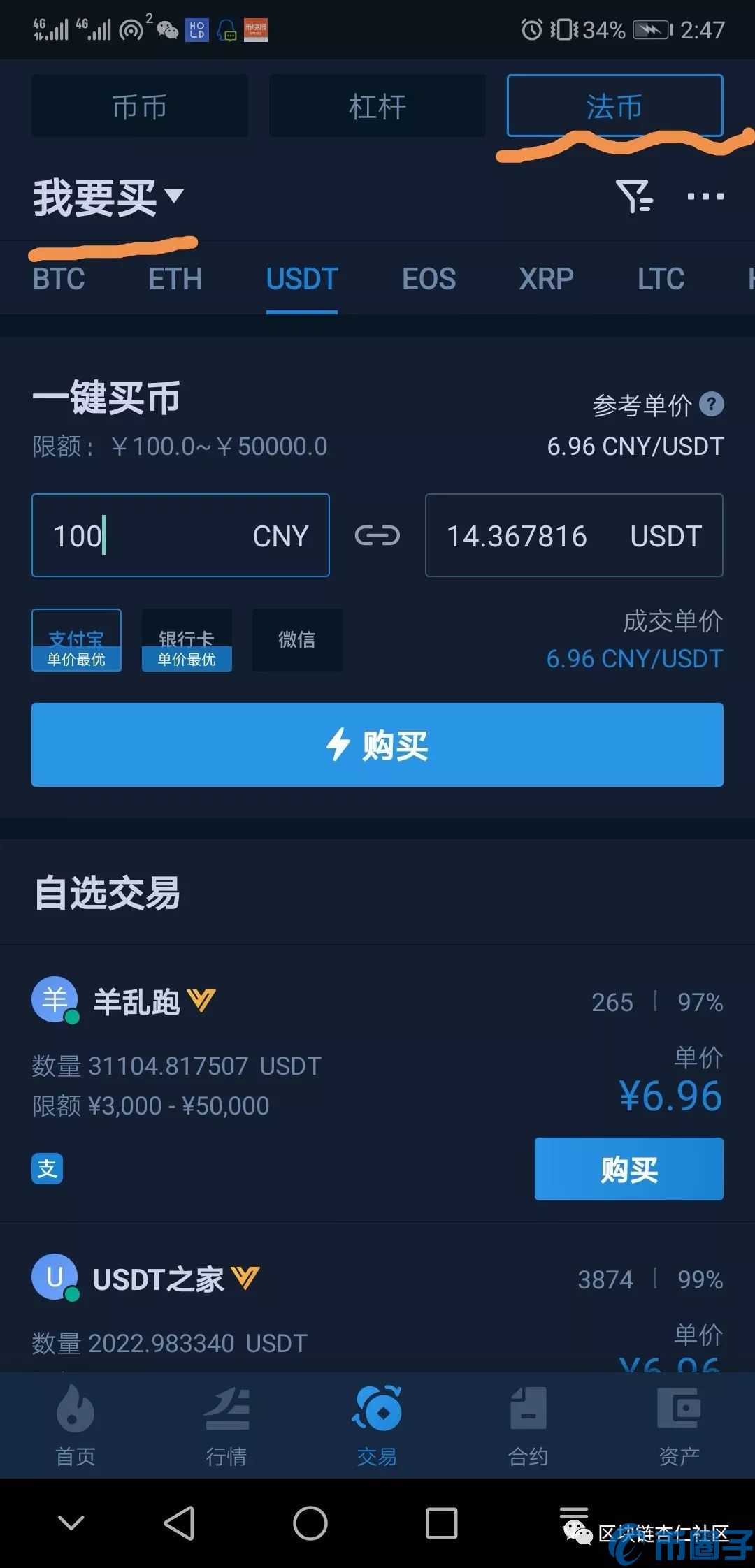
Task: Select the BTC coin tab
Action: (x=59, y=279)
